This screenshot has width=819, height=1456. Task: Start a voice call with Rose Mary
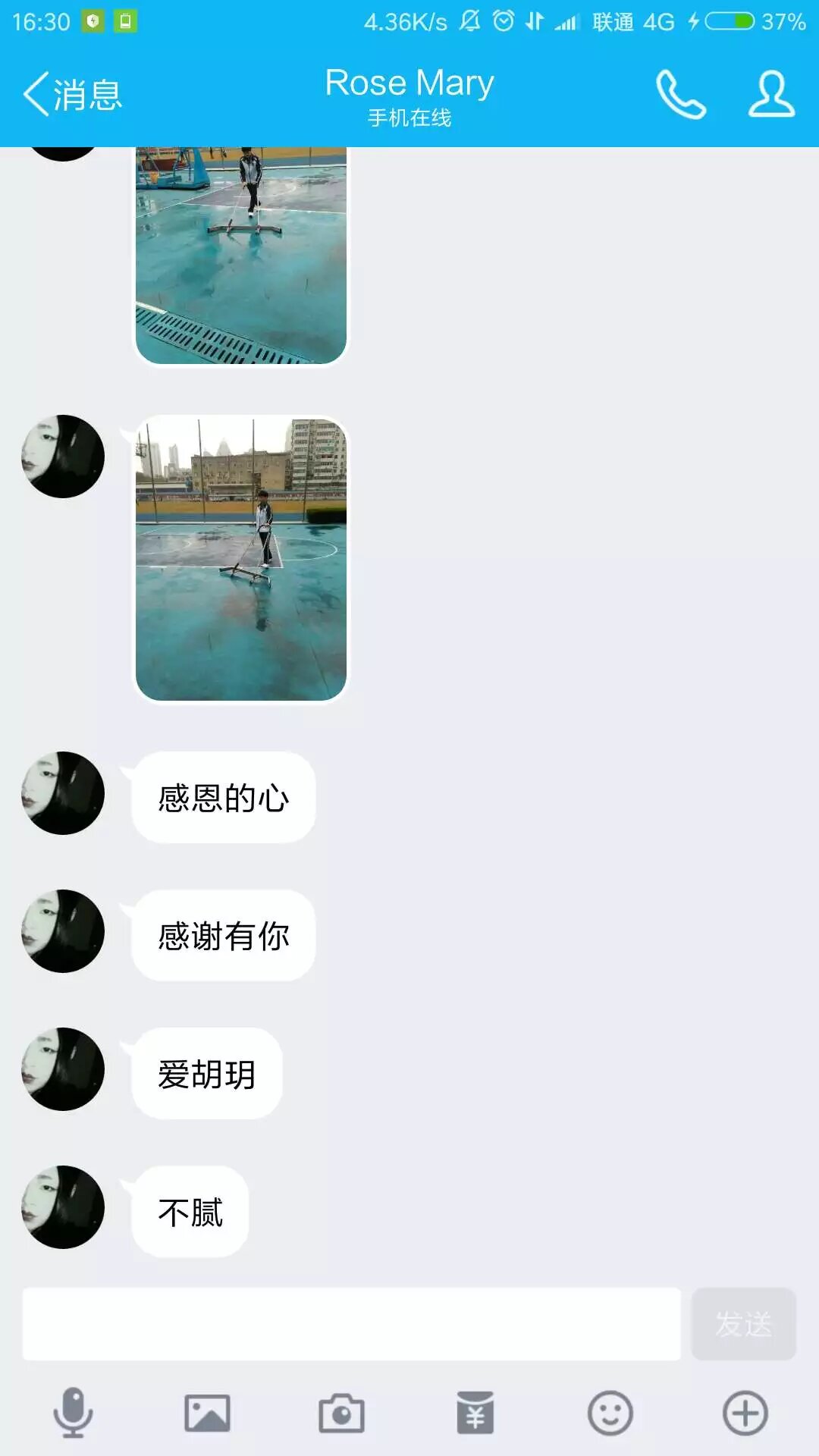coord(680,95)
